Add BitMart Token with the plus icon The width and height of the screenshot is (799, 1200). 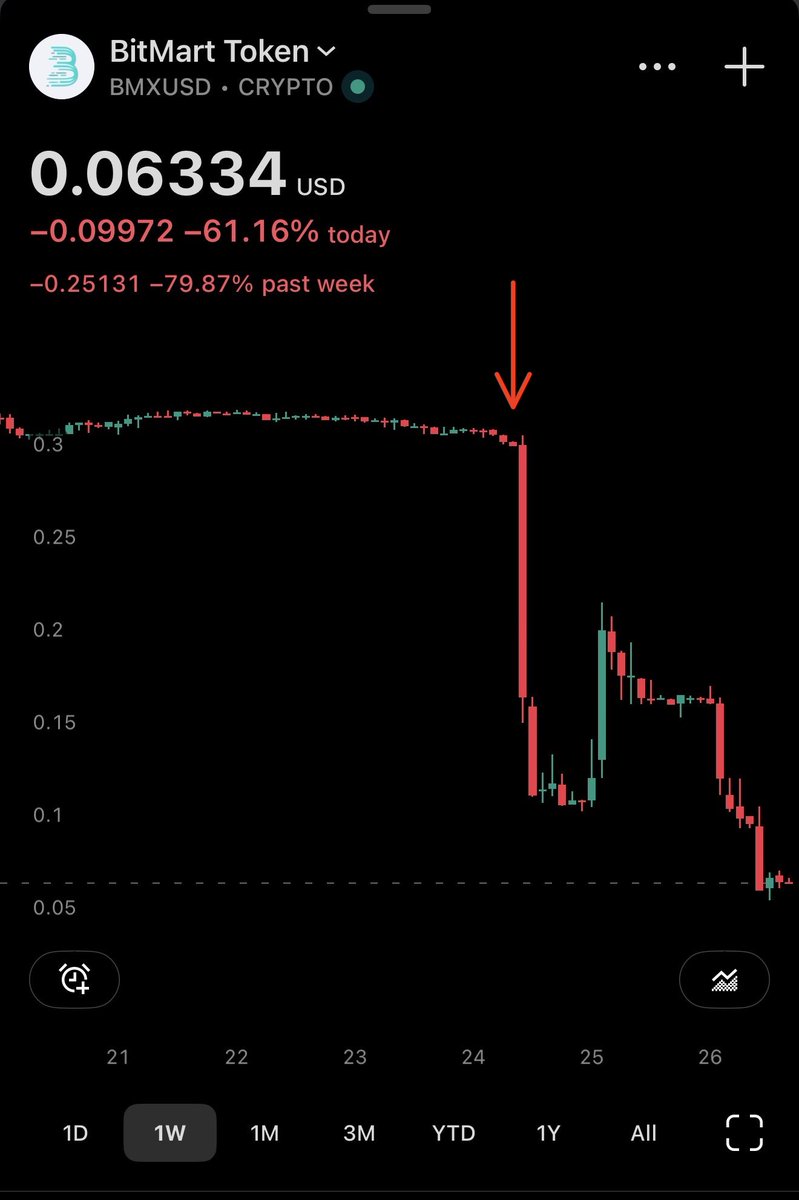click(744, 67)
